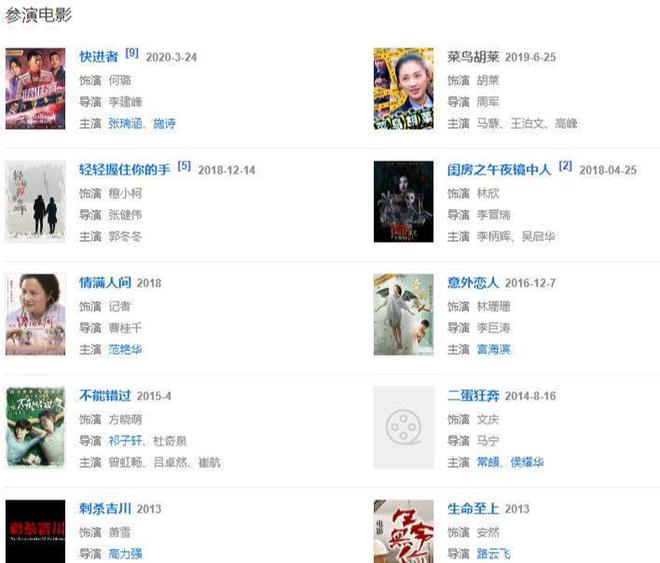Viewport: 660px width, 563px height.
Task: Open director link 祁子轩
Action: click(x=125, y=441)
